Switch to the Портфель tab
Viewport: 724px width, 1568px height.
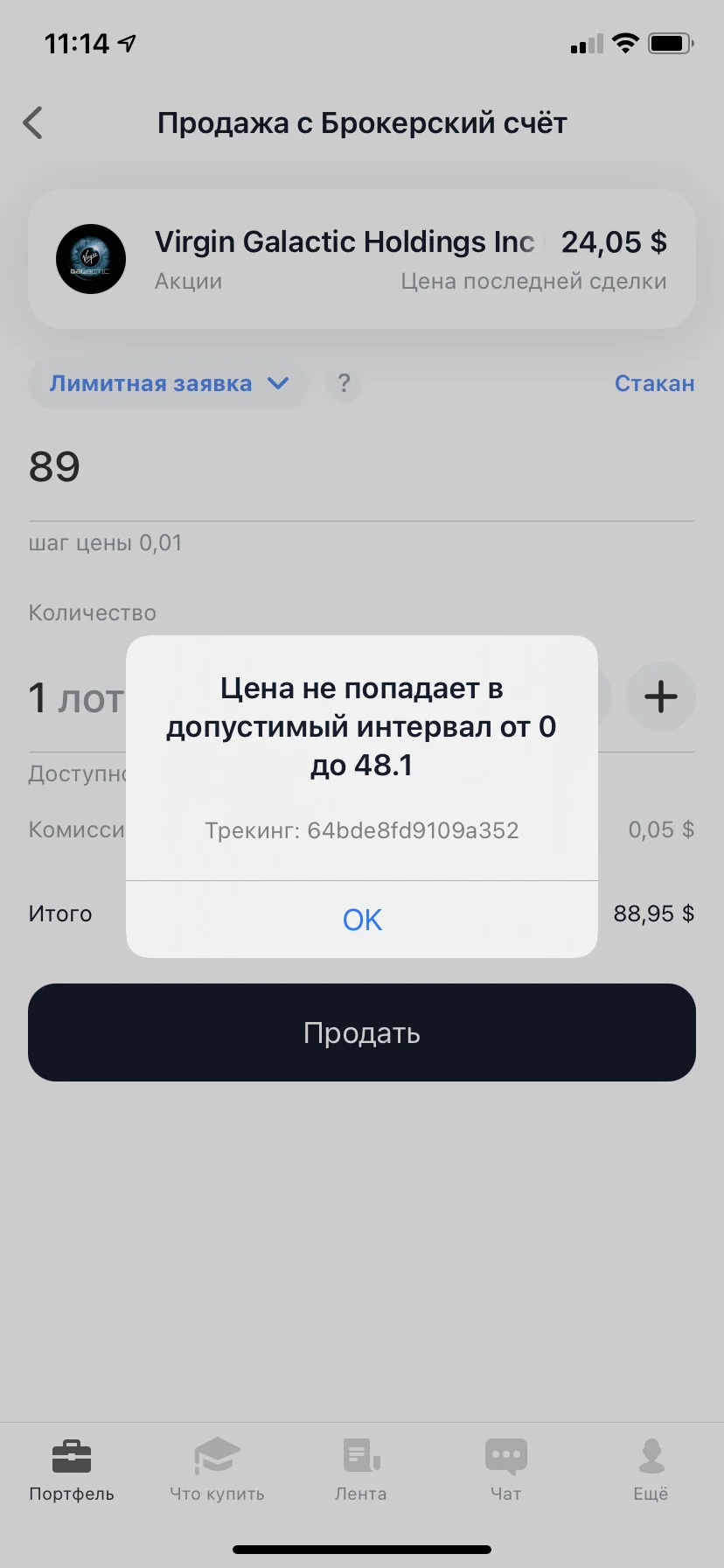(x=72, y=1470)
